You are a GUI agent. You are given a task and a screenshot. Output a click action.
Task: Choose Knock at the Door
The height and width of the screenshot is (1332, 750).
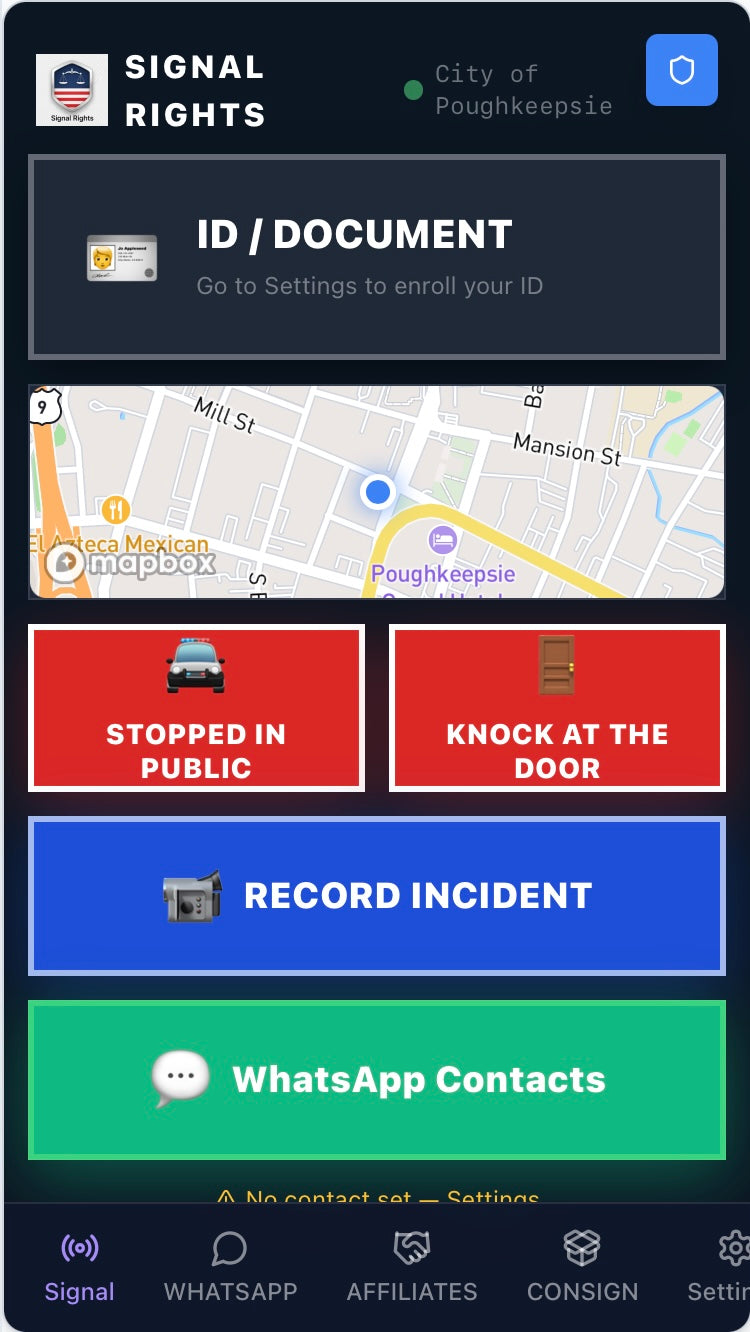557,708
